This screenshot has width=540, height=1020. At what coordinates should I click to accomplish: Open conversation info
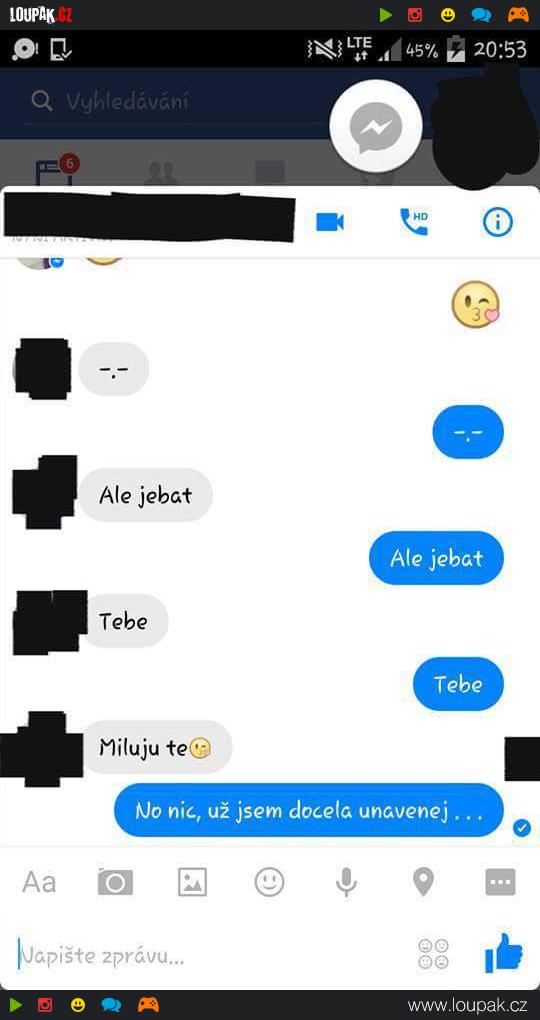(x=498, y=222)
